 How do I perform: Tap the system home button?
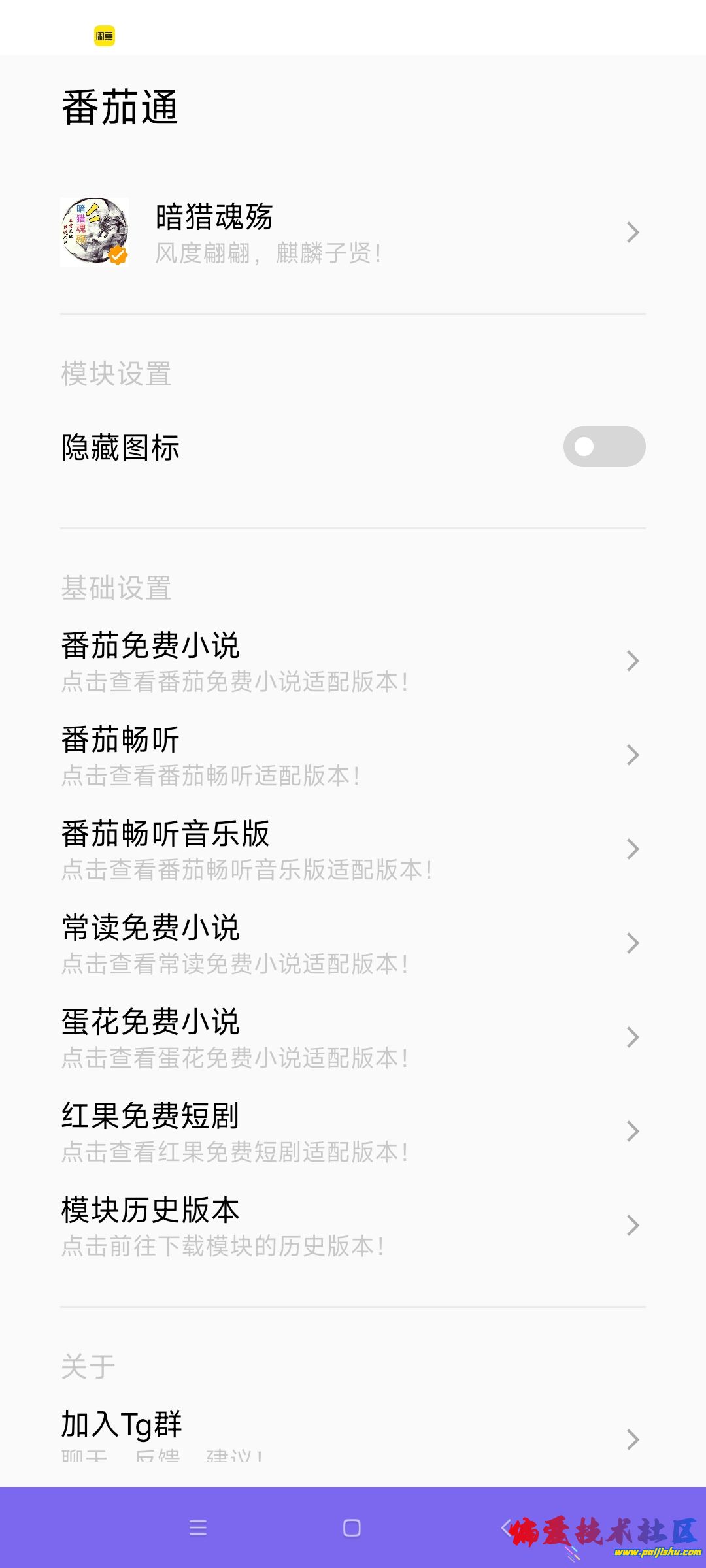(x=352, y=1527)
